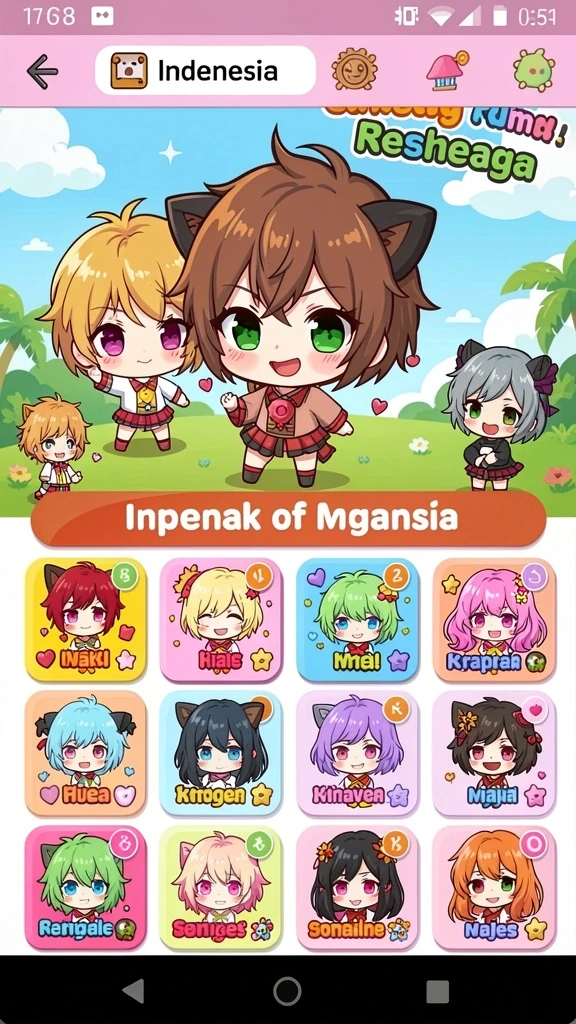
Task: Open the system recent apps view
Action: click(x=438, y=991)
